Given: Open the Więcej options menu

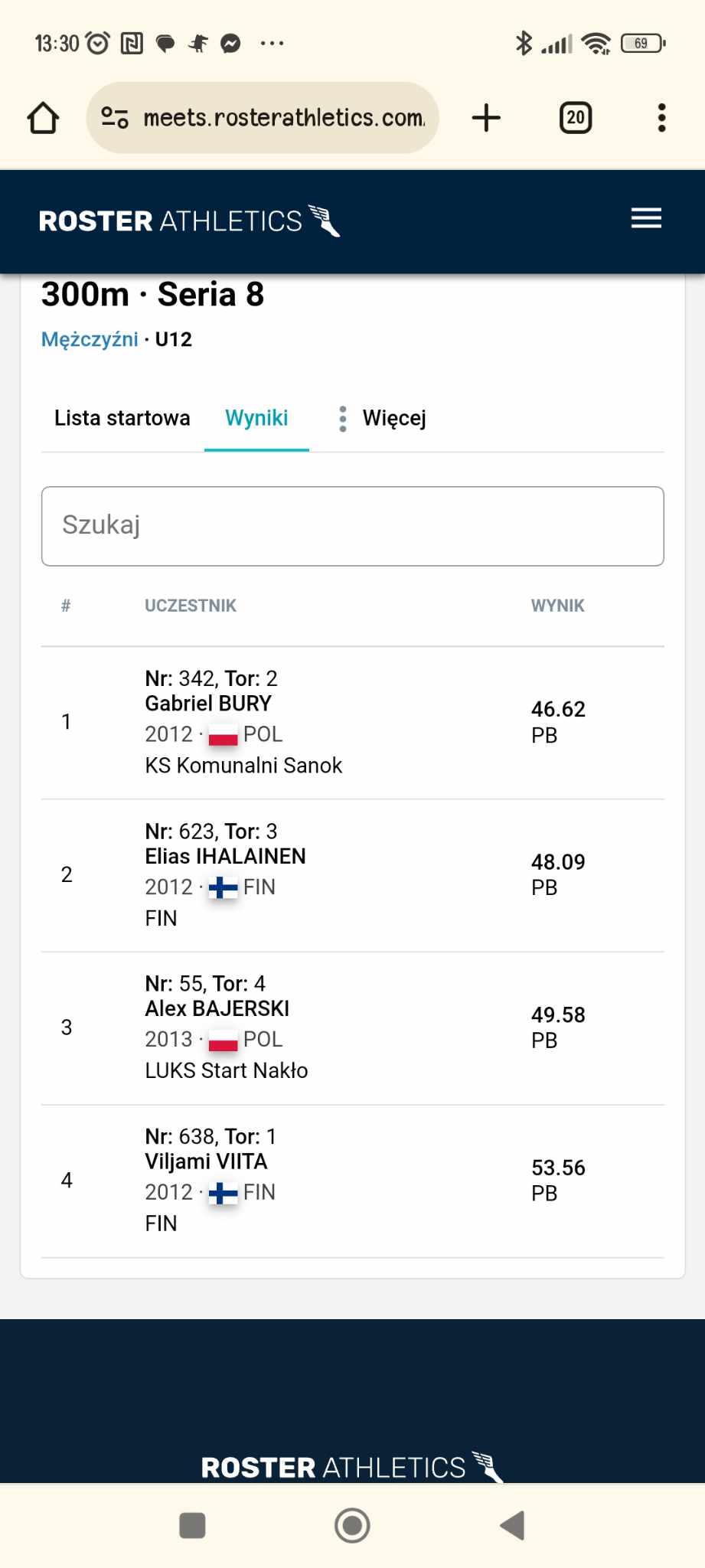Looking at the screenshot, I should click(381, 418).
